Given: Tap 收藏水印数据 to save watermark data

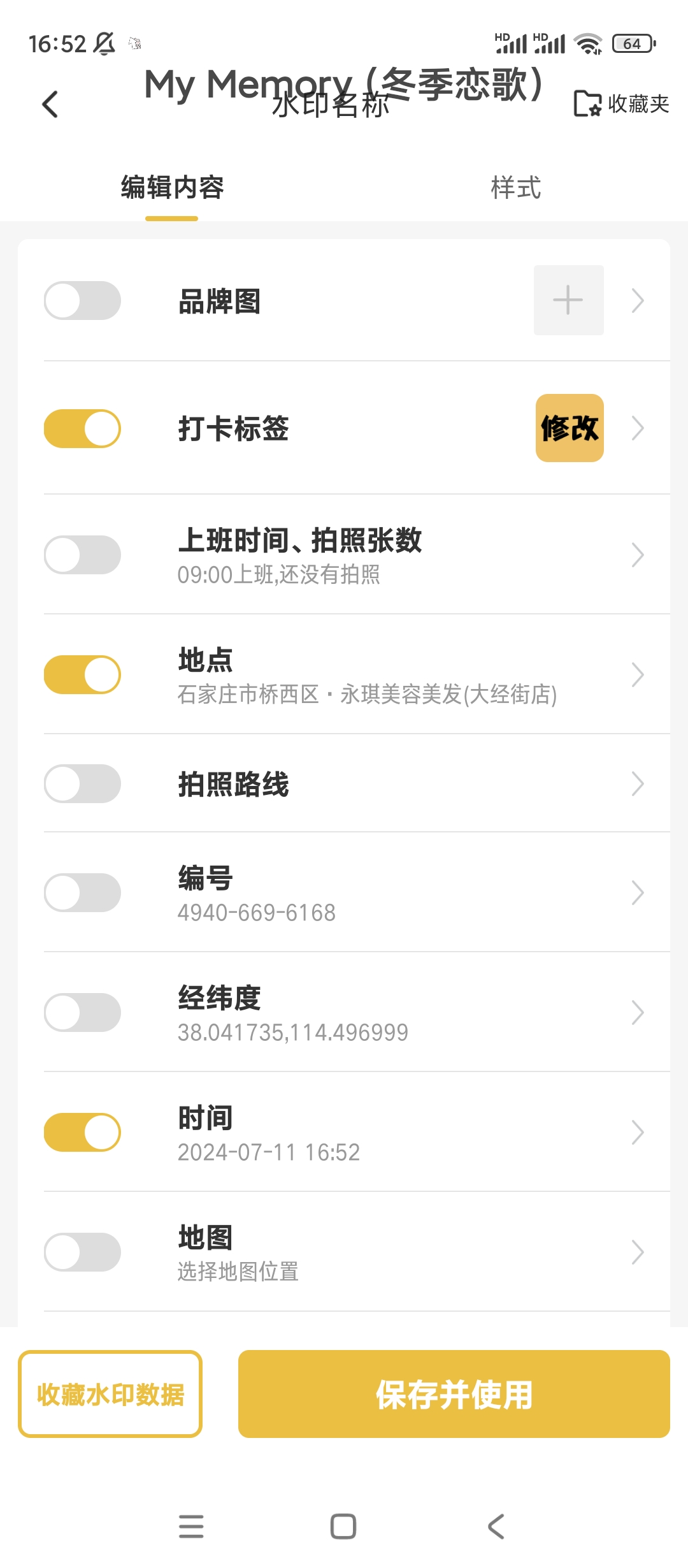Looking at the screenshot, I should click(110, 1394).
